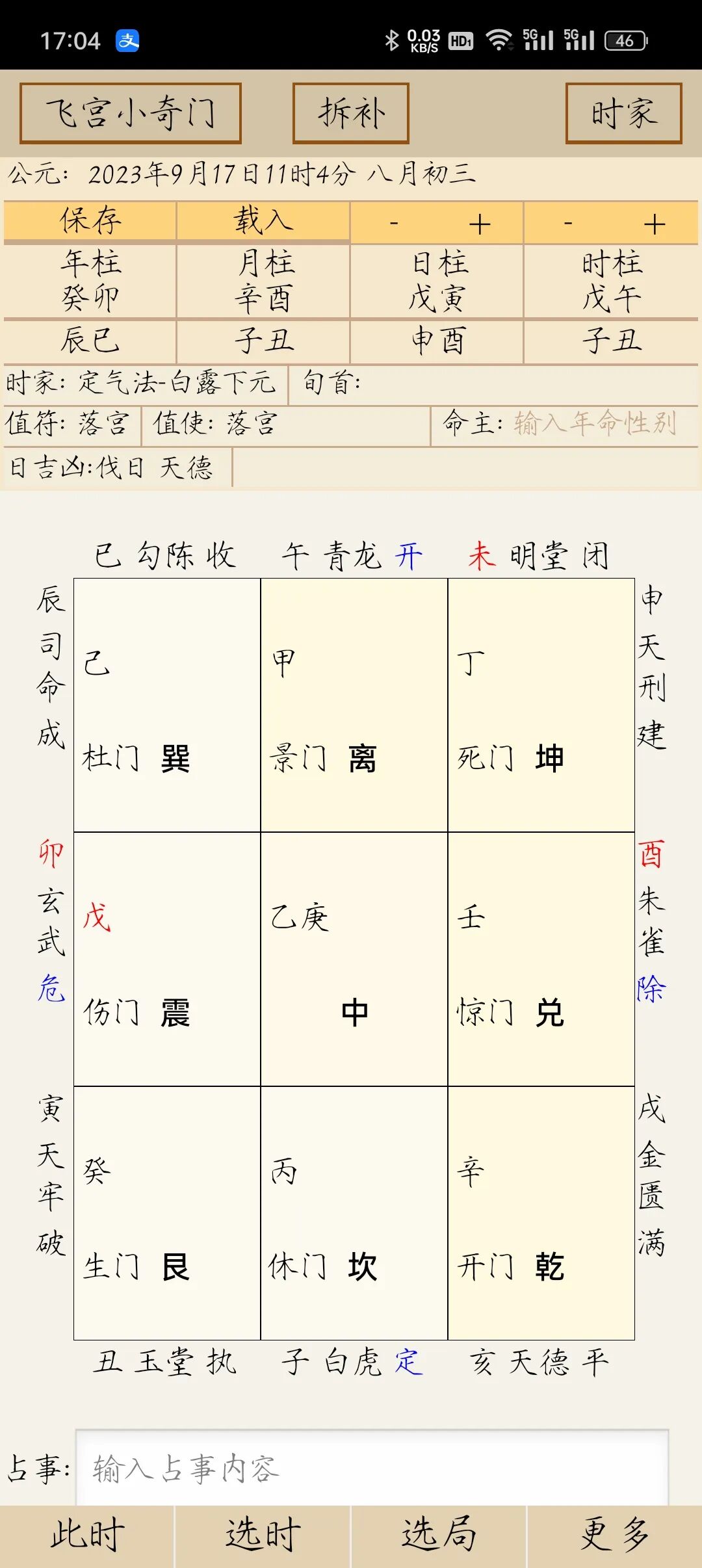The width and height of the screenshot is (702, 1568).
Task: Select the 巽 palace with 杜门
Action: click(x=168, y=702)
